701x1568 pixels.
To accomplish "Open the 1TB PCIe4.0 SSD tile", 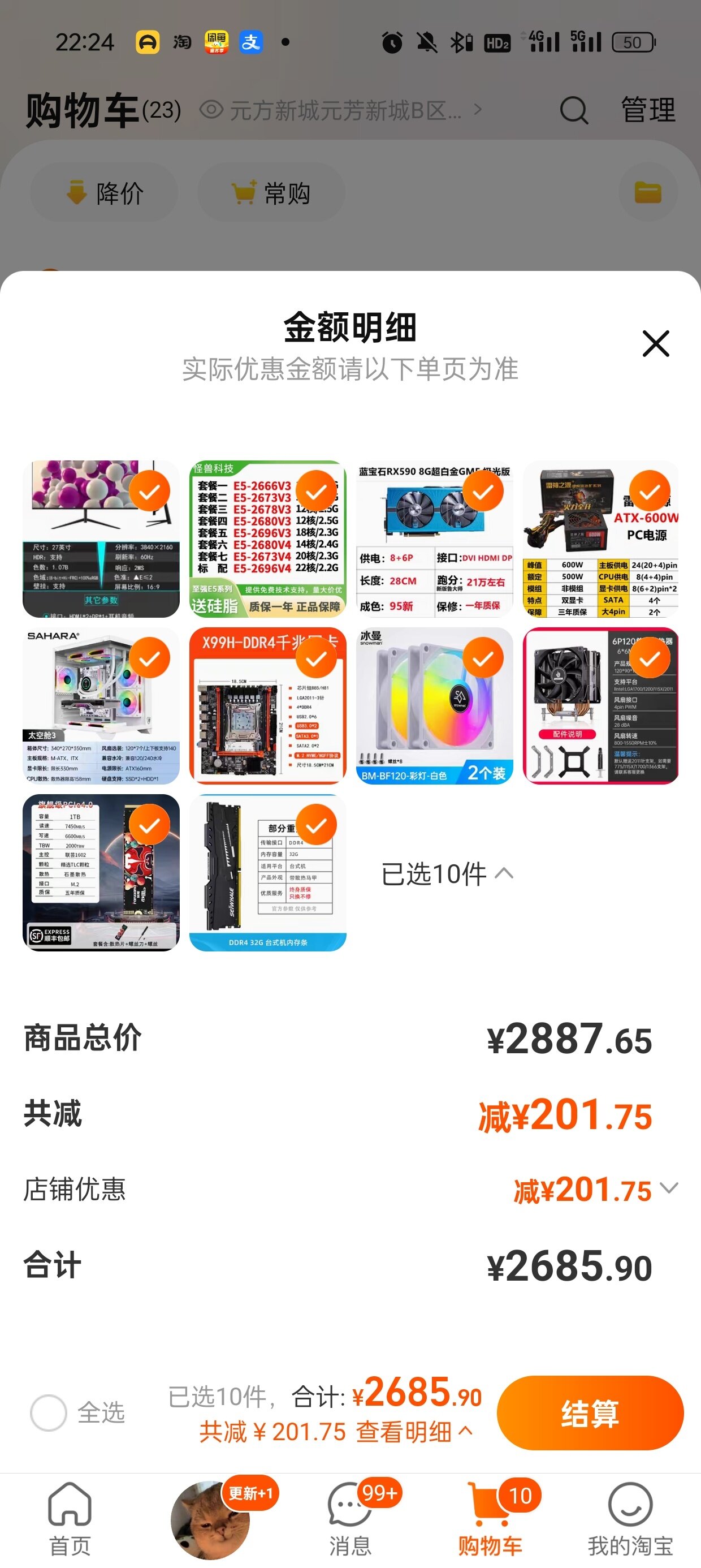I will (x=101, y=873).
